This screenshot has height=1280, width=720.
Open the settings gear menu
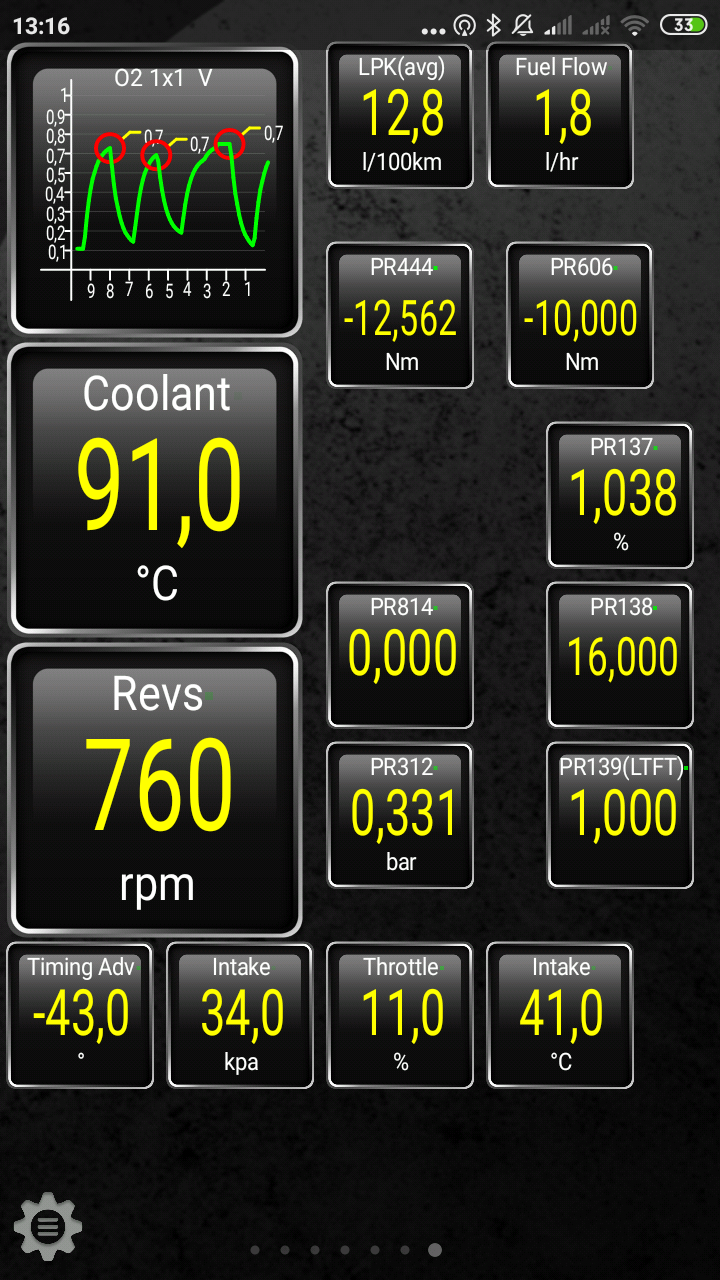(x=48, y=1225)
